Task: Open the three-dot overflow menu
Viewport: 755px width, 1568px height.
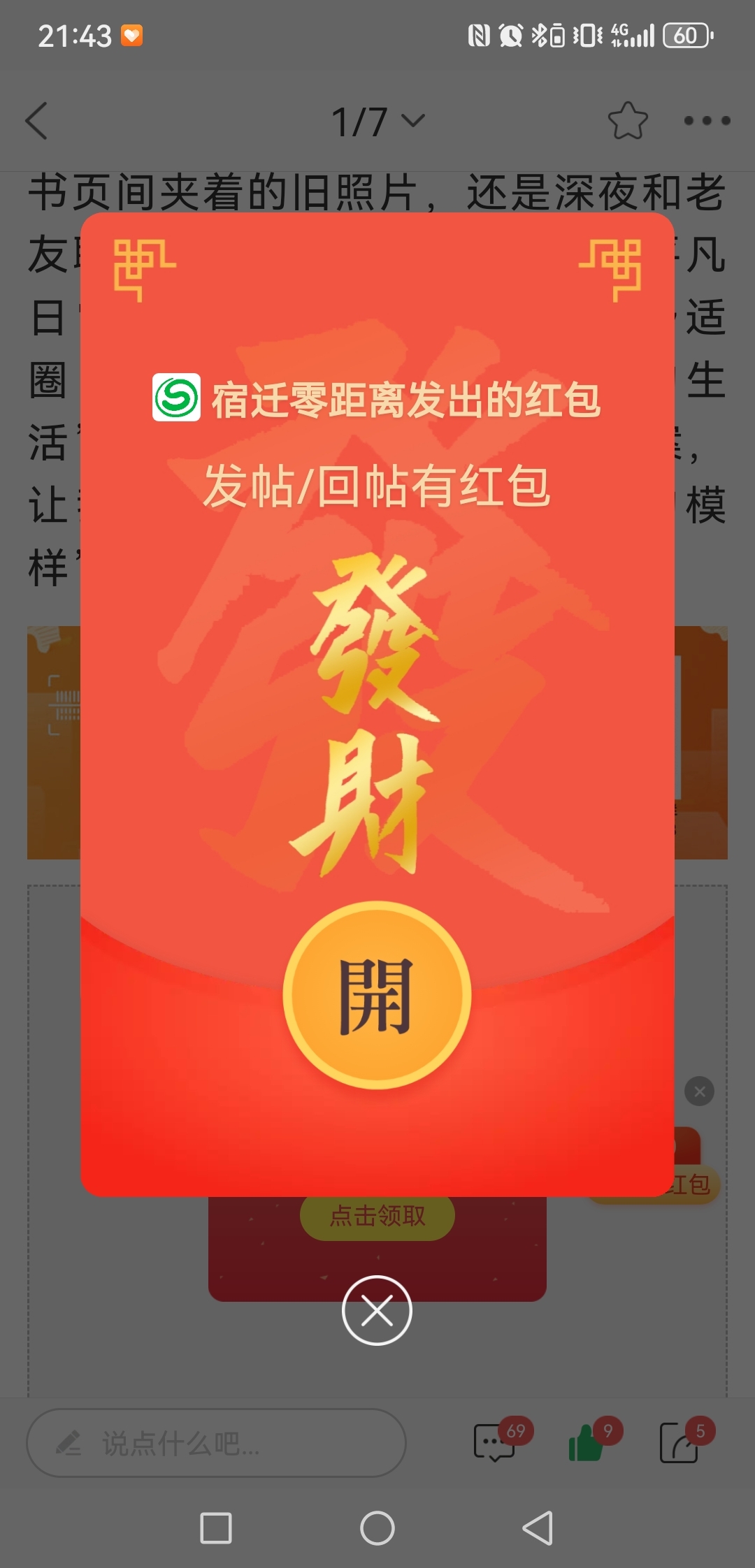Action: [707, 121]
